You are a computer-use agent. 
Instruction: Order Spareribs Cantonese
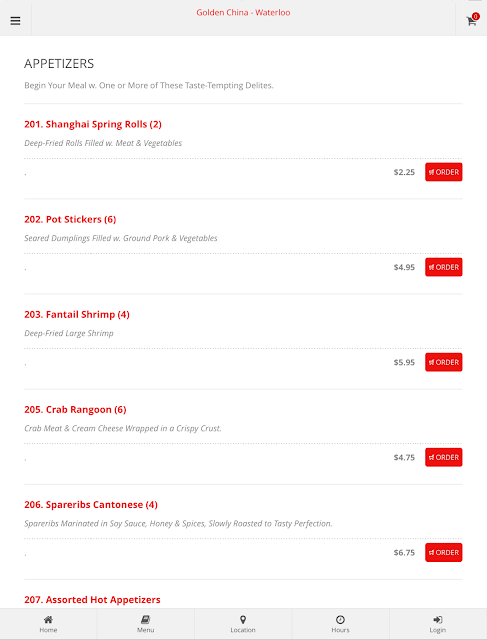[x=443, y=552]
